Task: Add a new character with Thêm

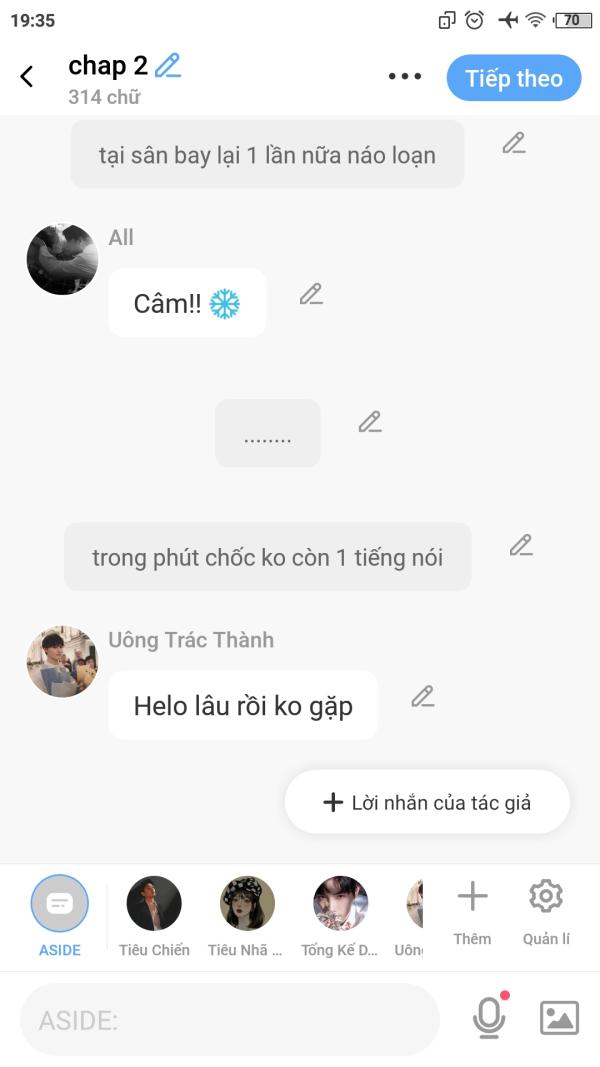Action: 472,910
